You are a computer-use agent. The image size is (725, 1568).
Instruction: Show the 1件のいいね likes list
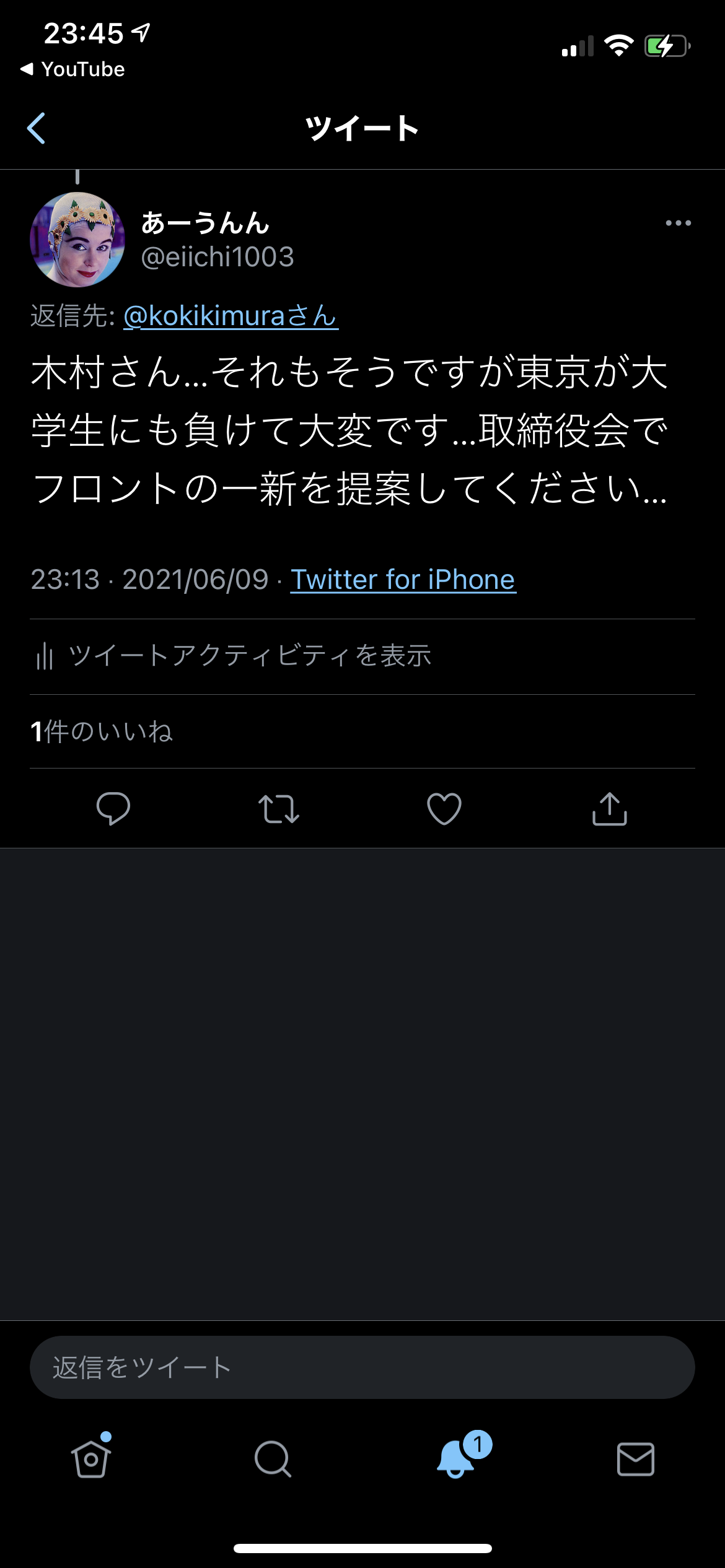click(102, 731)
